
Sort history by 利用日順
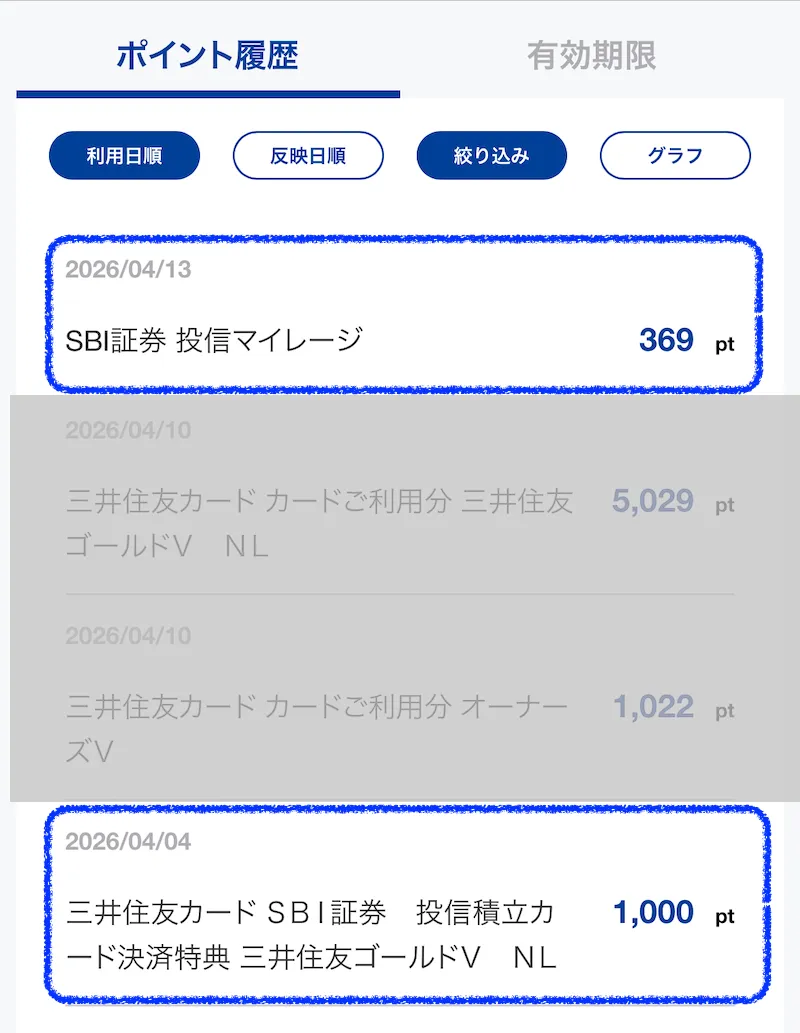coord(124,155)
